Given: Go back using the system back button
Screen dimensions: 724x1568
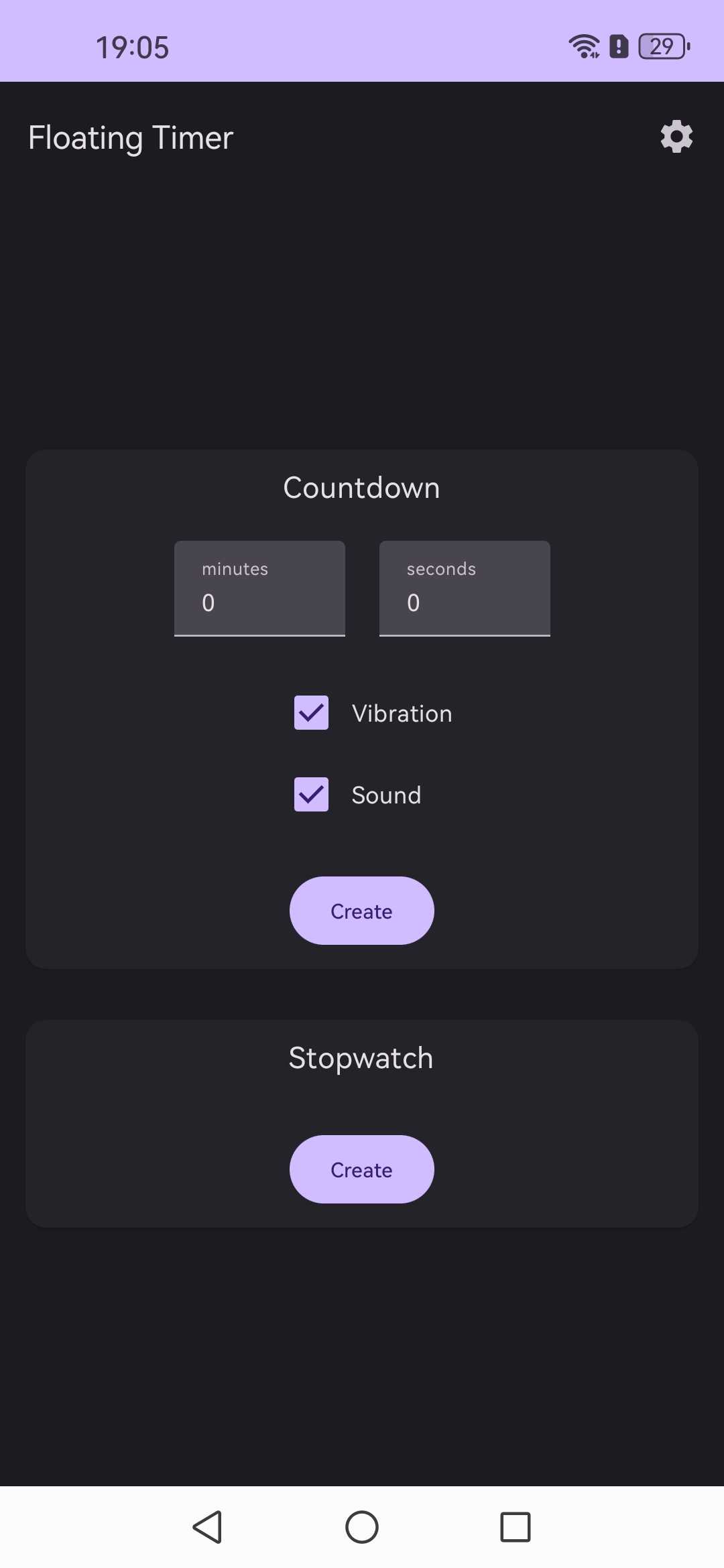Looking at the screenshot, I should [x=207, y=1527].
